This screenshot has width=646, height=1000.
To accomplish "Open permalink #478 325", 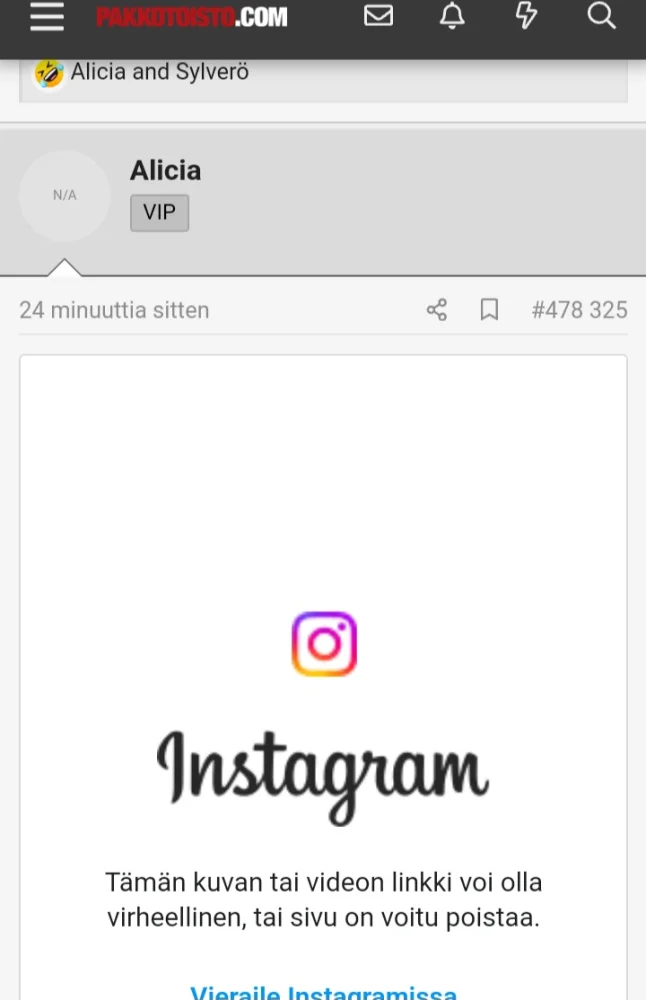I will [579, 310].
